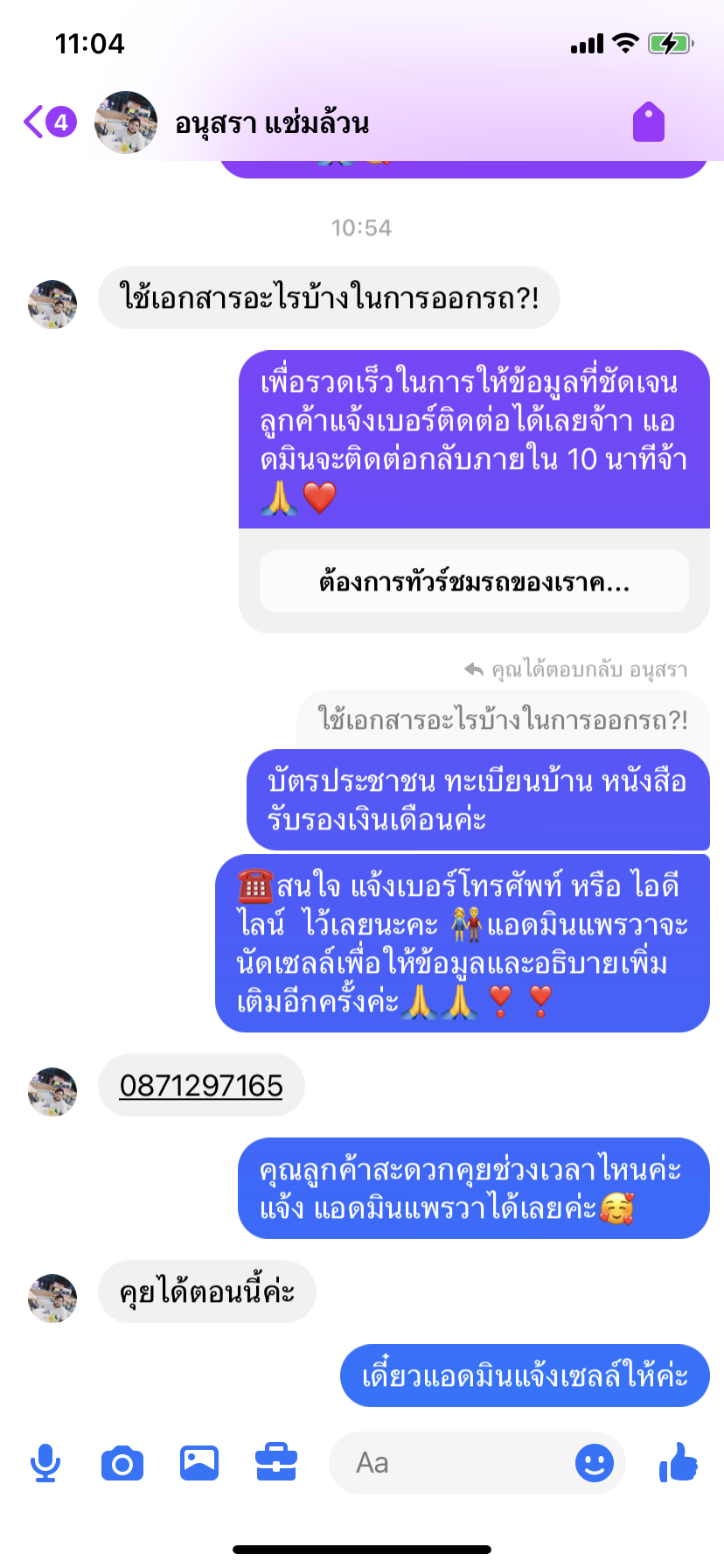The image size is (724, 1568).
Task: Open the camera to take photo
Action: [x=122, y=1463]
